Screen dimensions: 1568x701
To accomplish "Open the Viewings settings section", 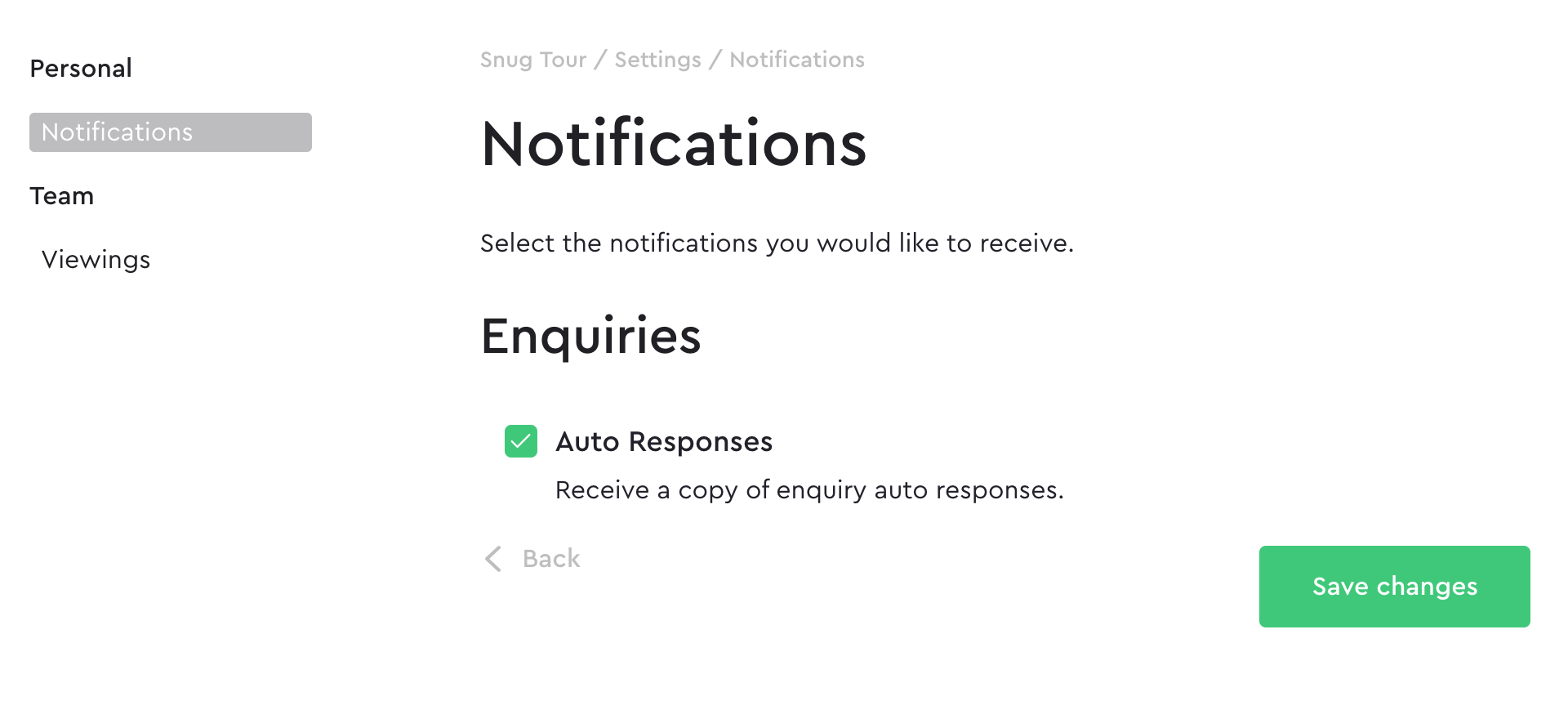I will click(x=96, y=260).
